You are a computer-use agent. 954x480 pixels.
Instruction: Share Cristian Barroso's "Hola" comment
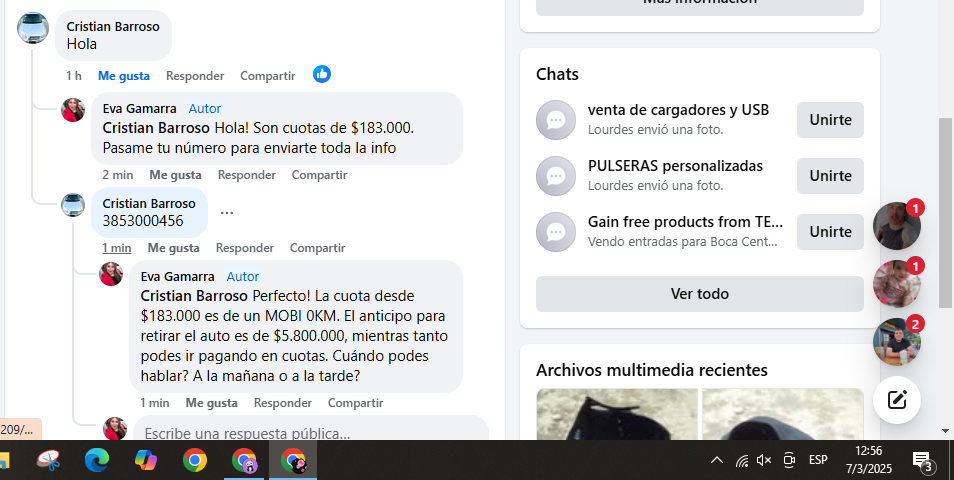[x=267, y=75]
